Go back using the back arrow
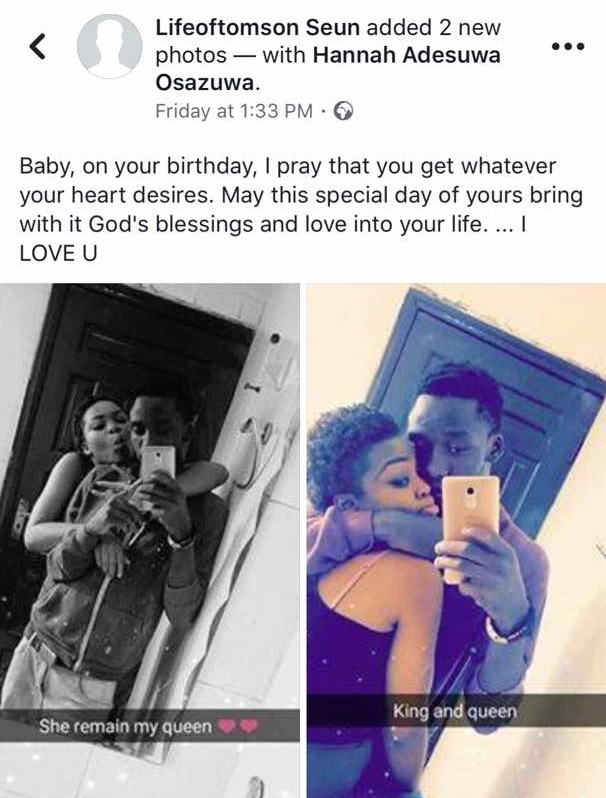Image resolution: width=606 pixels, height=798 pixels. point(38,47)
